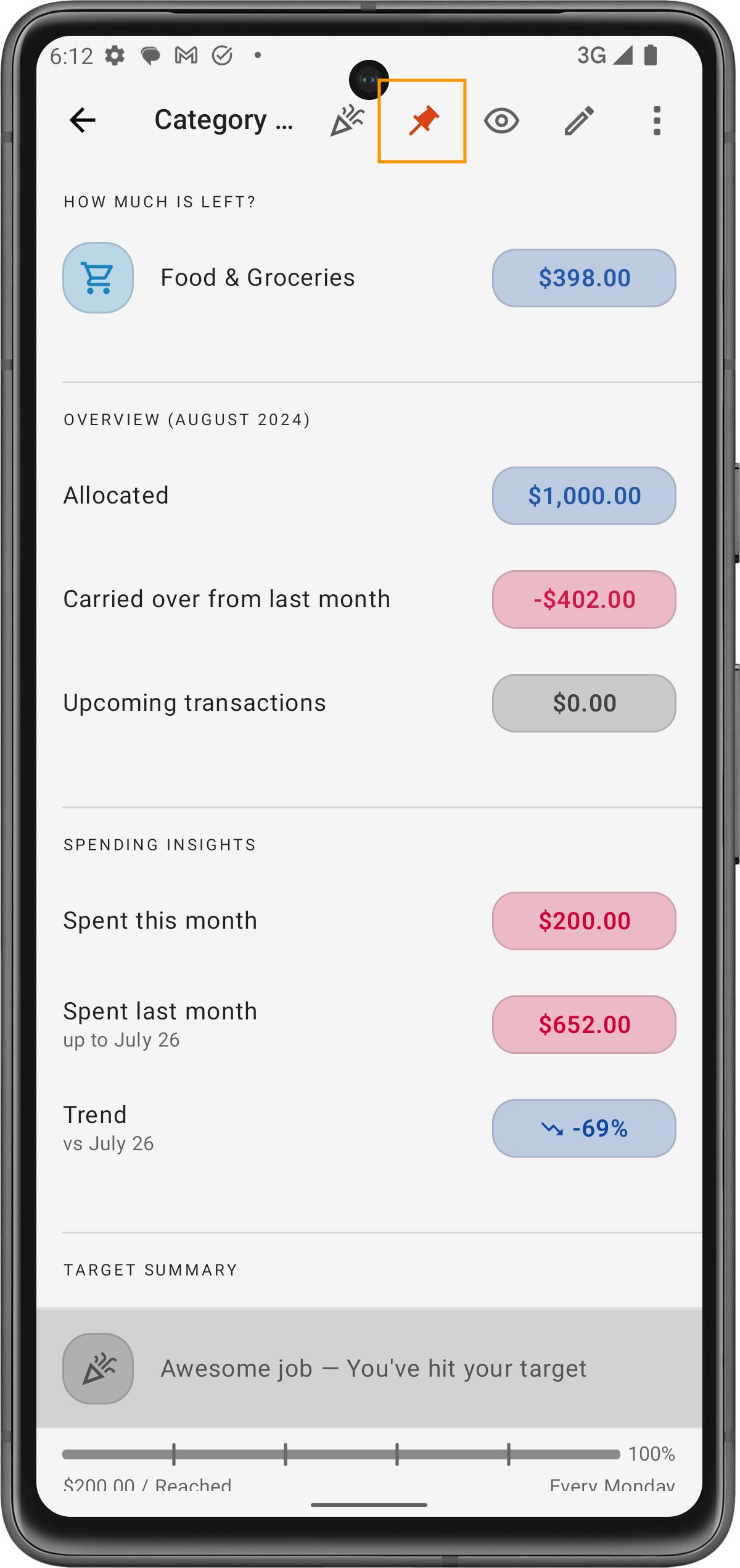Viewport: 740px width, 1568px height.
Task: Tap the -$402.00 carried over chip
Action: click(583, 600)
